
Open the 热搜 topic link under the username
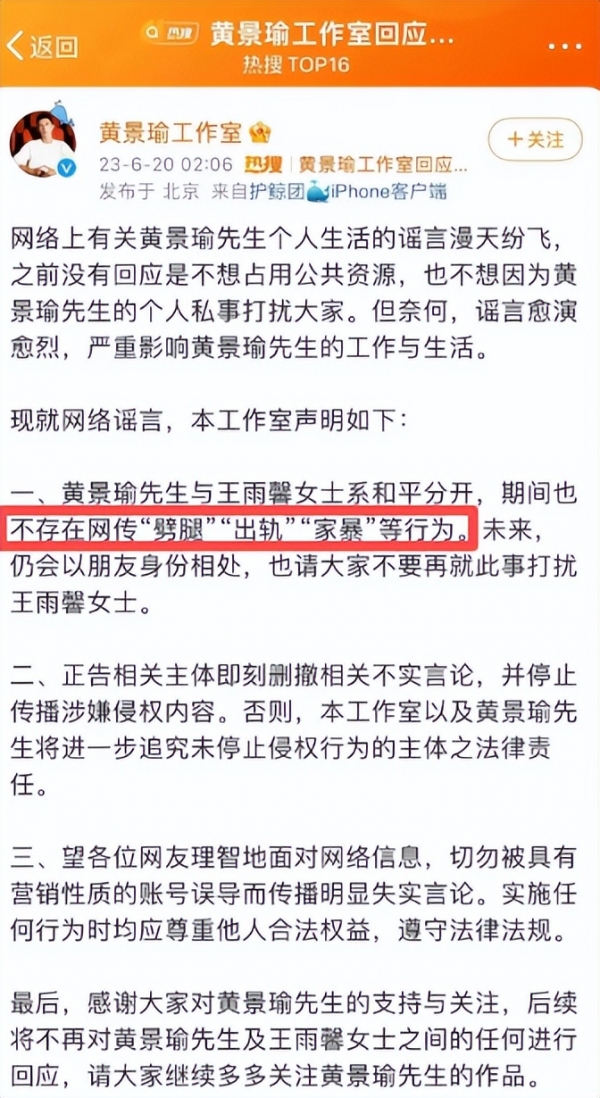[x=368, y=163]
